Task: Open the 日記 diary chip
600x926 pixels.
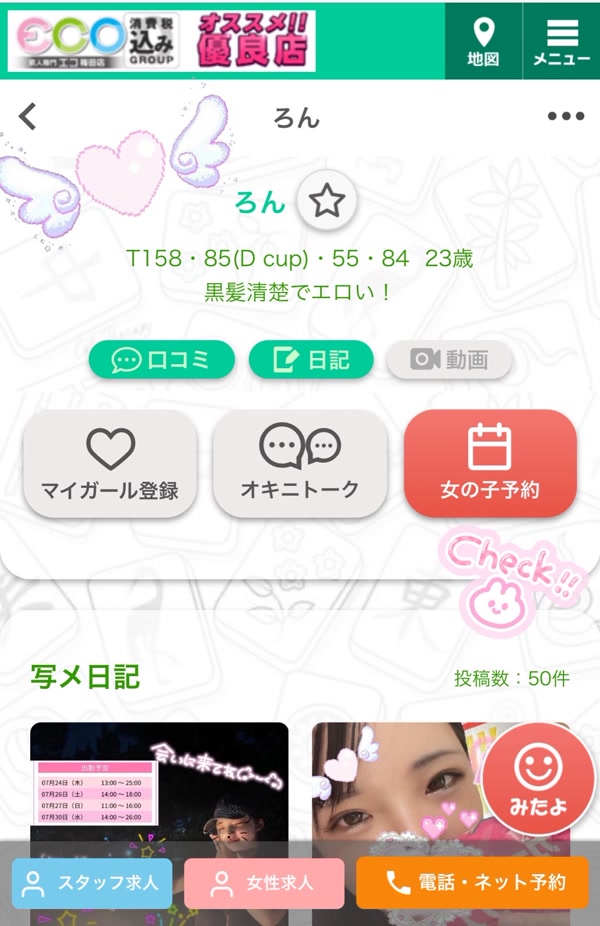Action: [311, 360]
